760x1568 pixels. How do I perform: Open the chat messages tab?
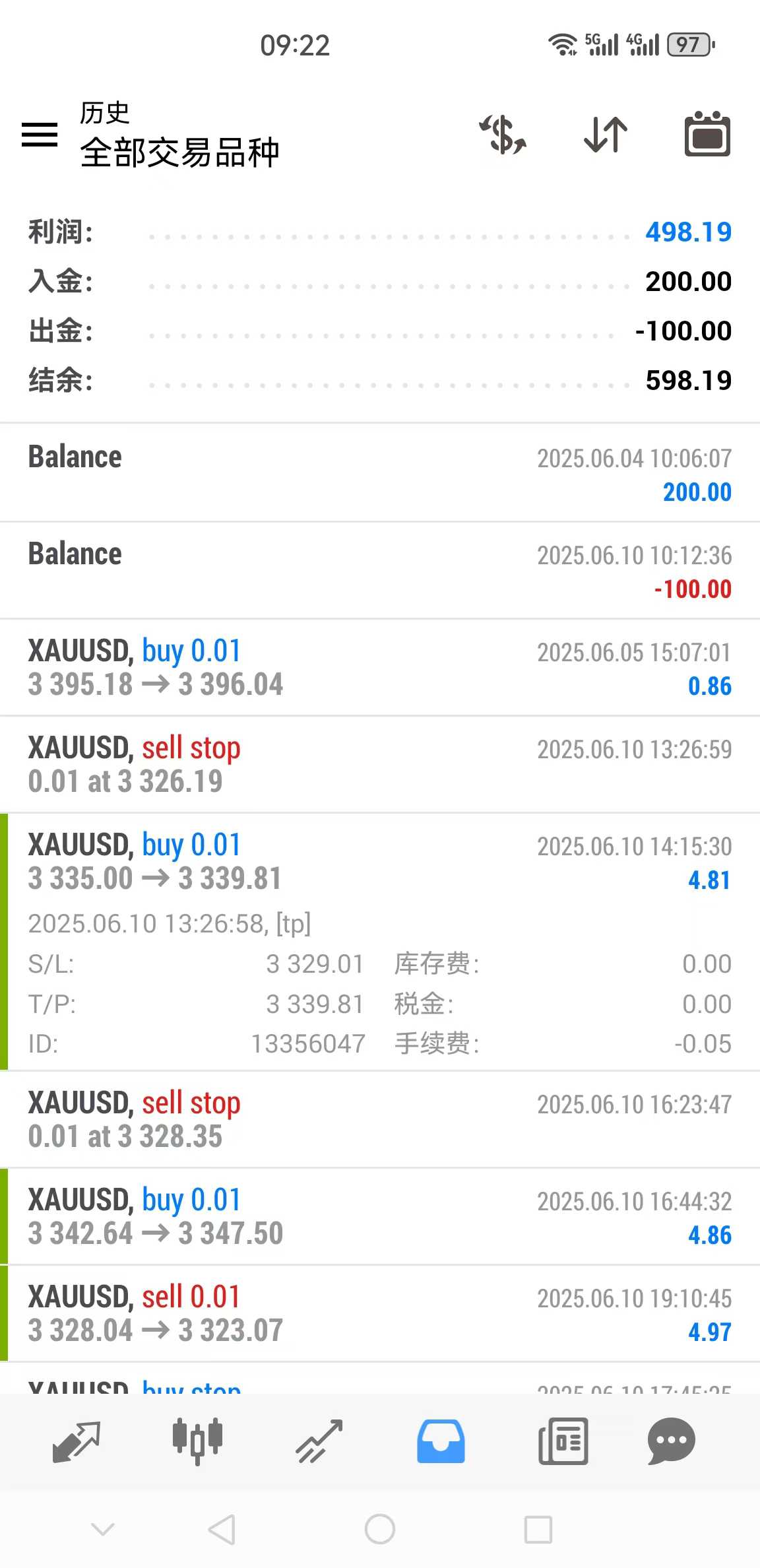672,1441
